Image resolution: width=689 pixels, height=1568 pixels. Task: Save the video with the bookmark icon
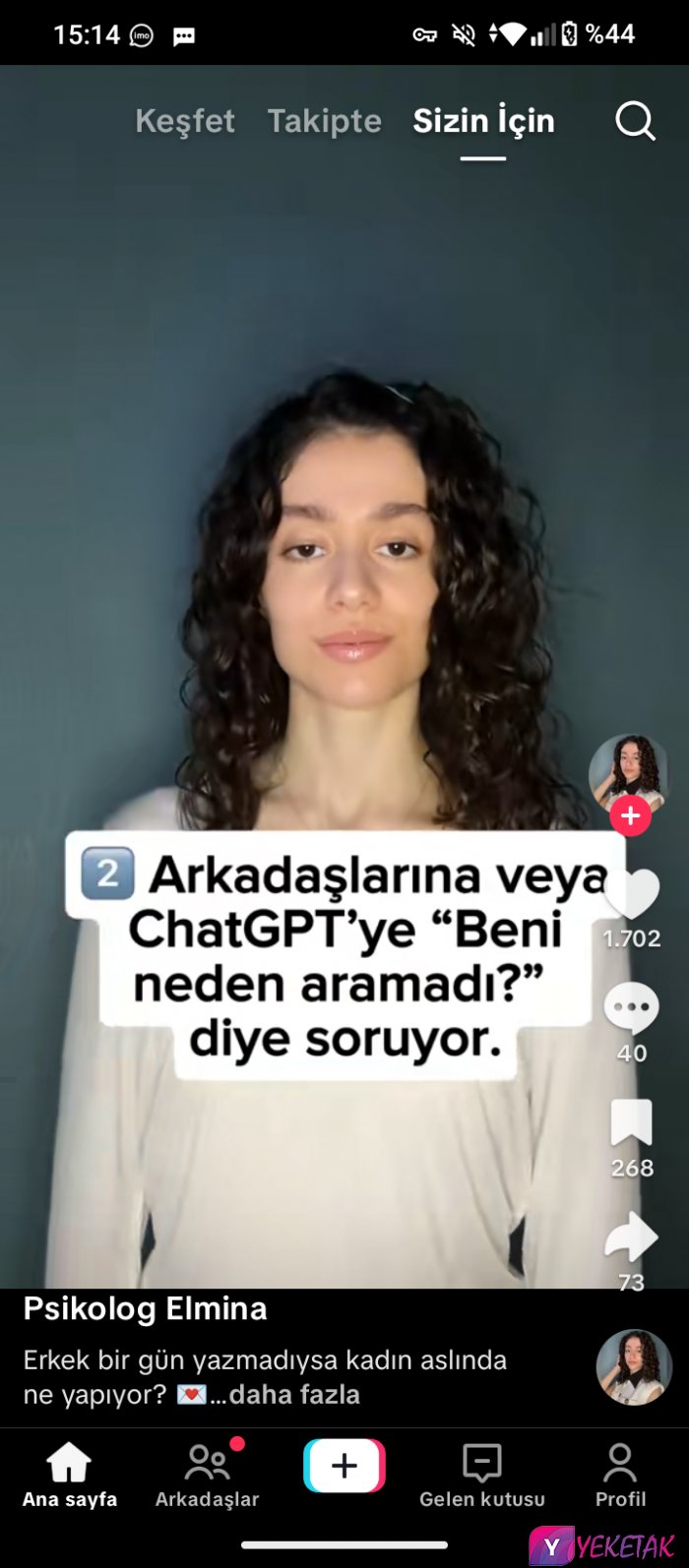[631, 1123]
